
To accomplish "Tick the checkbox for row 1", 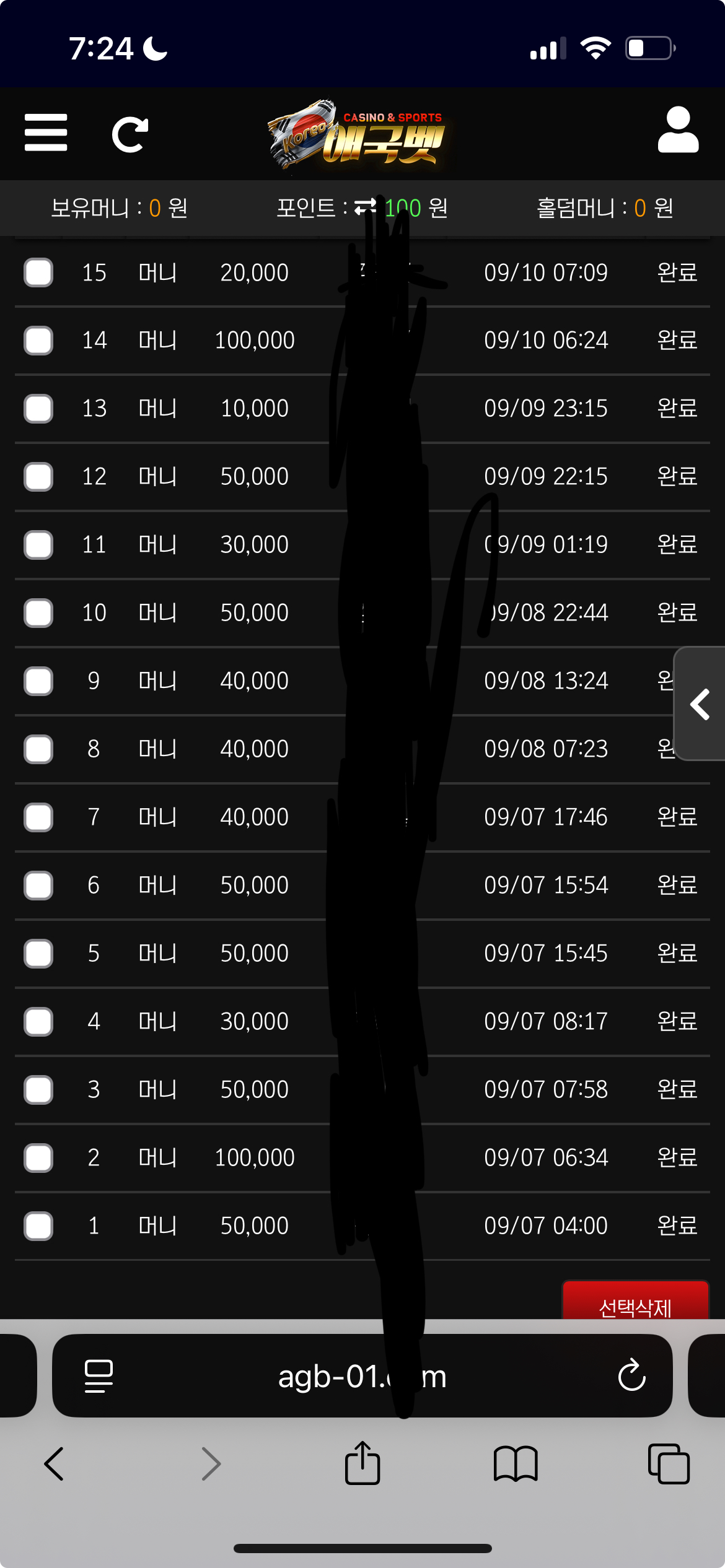I will [38, 1226].
